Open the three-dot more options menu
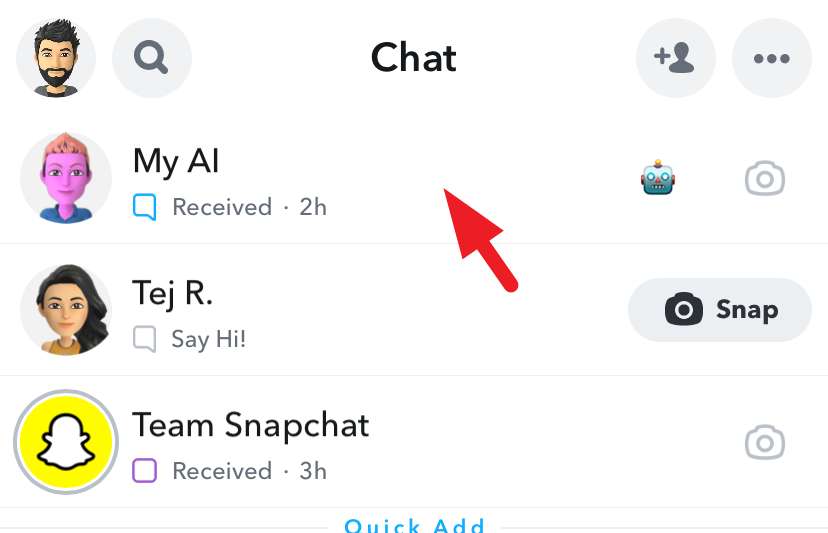 (x=771, y=58)
